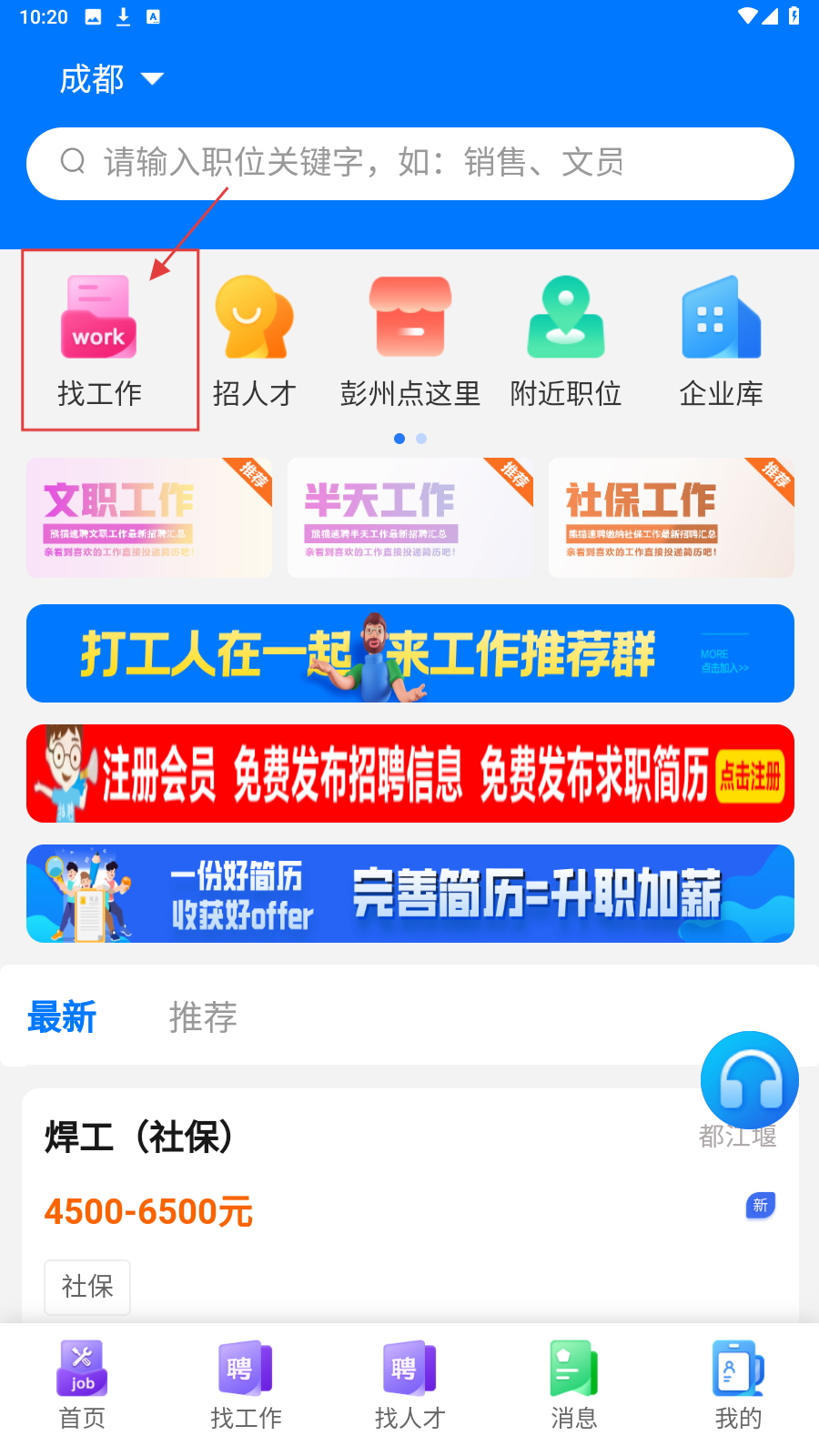Go to 找人才 in bottom navigation

(x=409, y=1385)
